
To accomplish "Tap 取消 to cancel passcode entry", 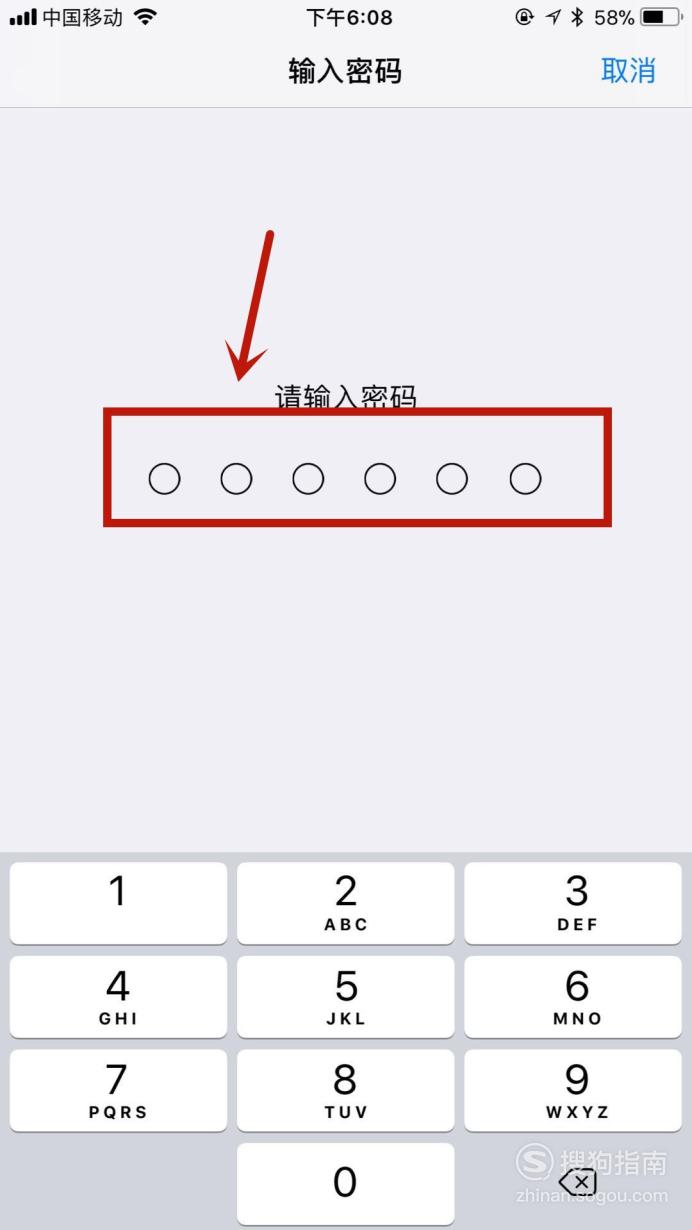I will pyautogui.click(x=628, y=71).
